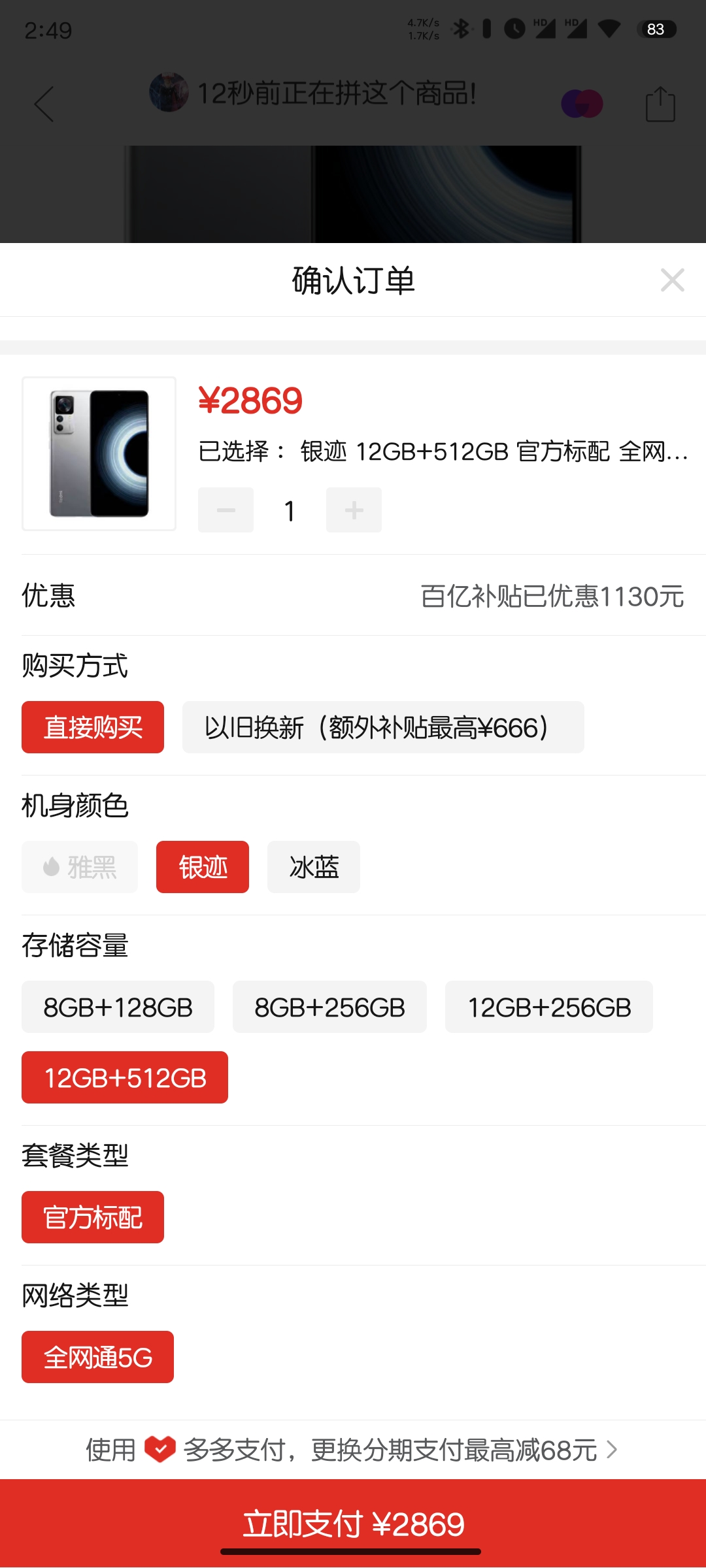Tap the share icon in the header
Viewport: 706px width, 1568px height.
point(660,103)
